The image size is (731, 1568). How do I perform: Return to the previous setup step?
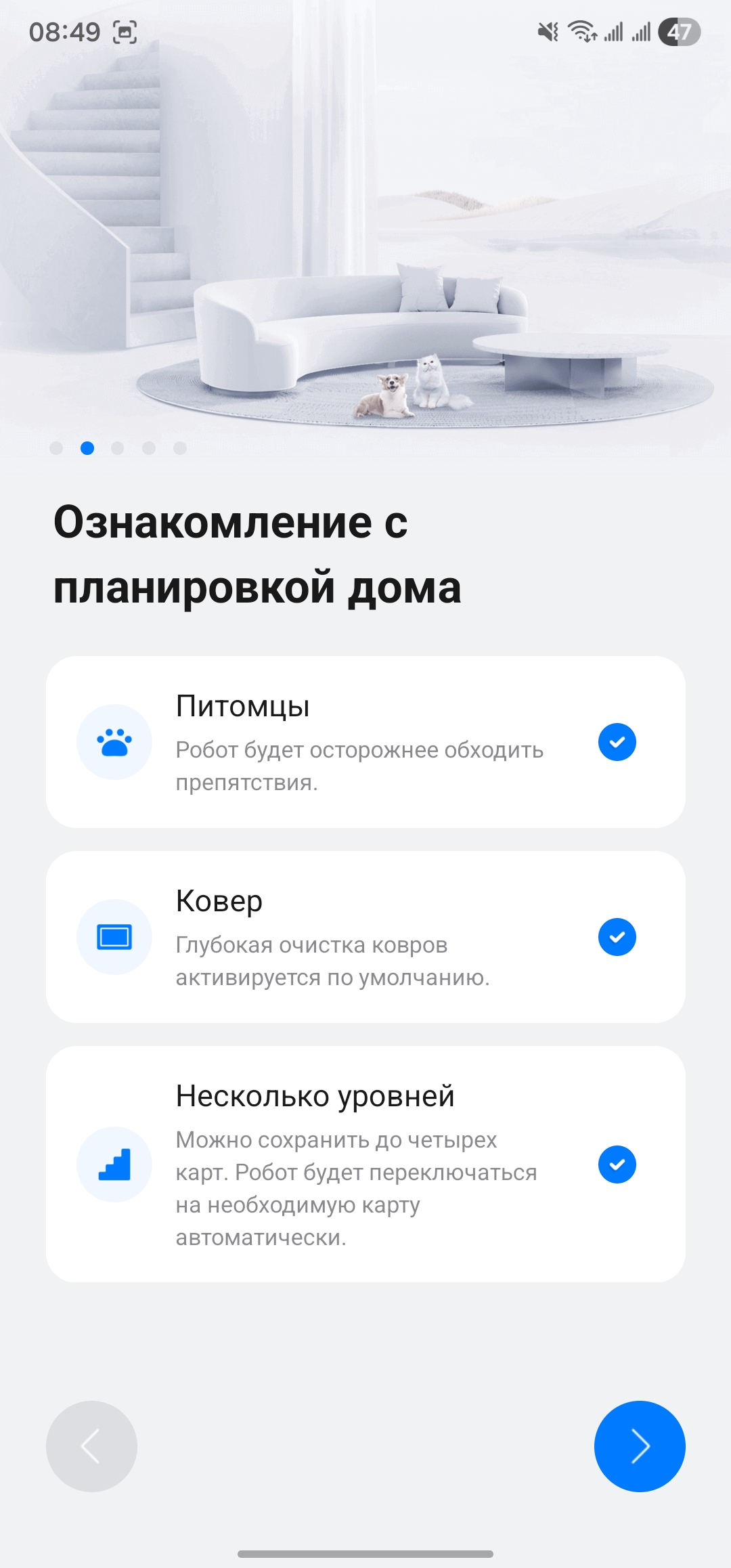pyautogui.click(x=91, y=1446)
